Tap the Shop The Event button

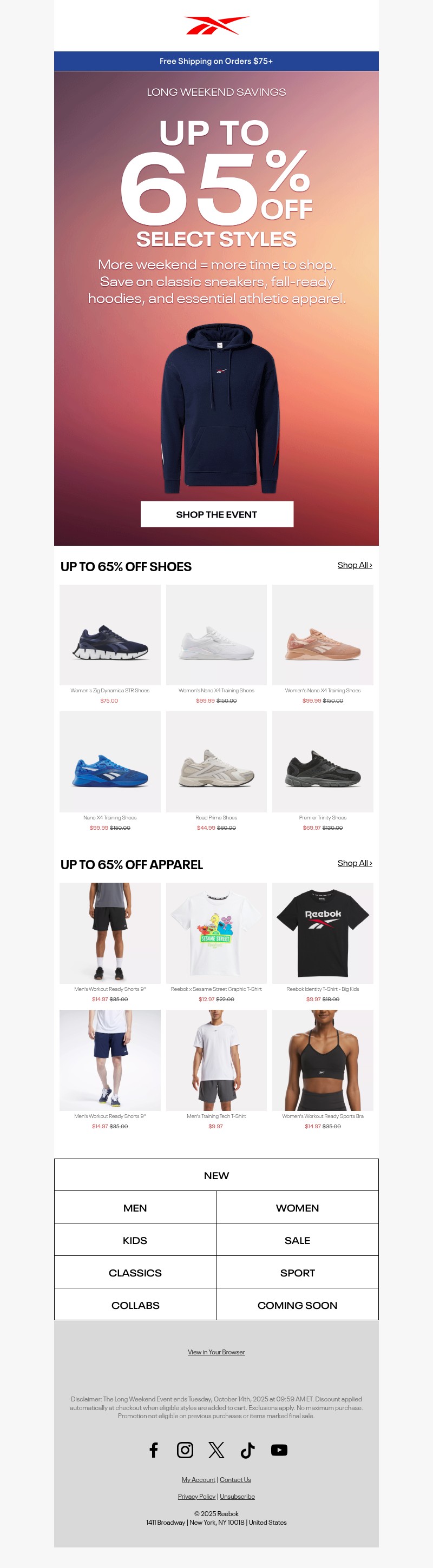click(216, 514)
